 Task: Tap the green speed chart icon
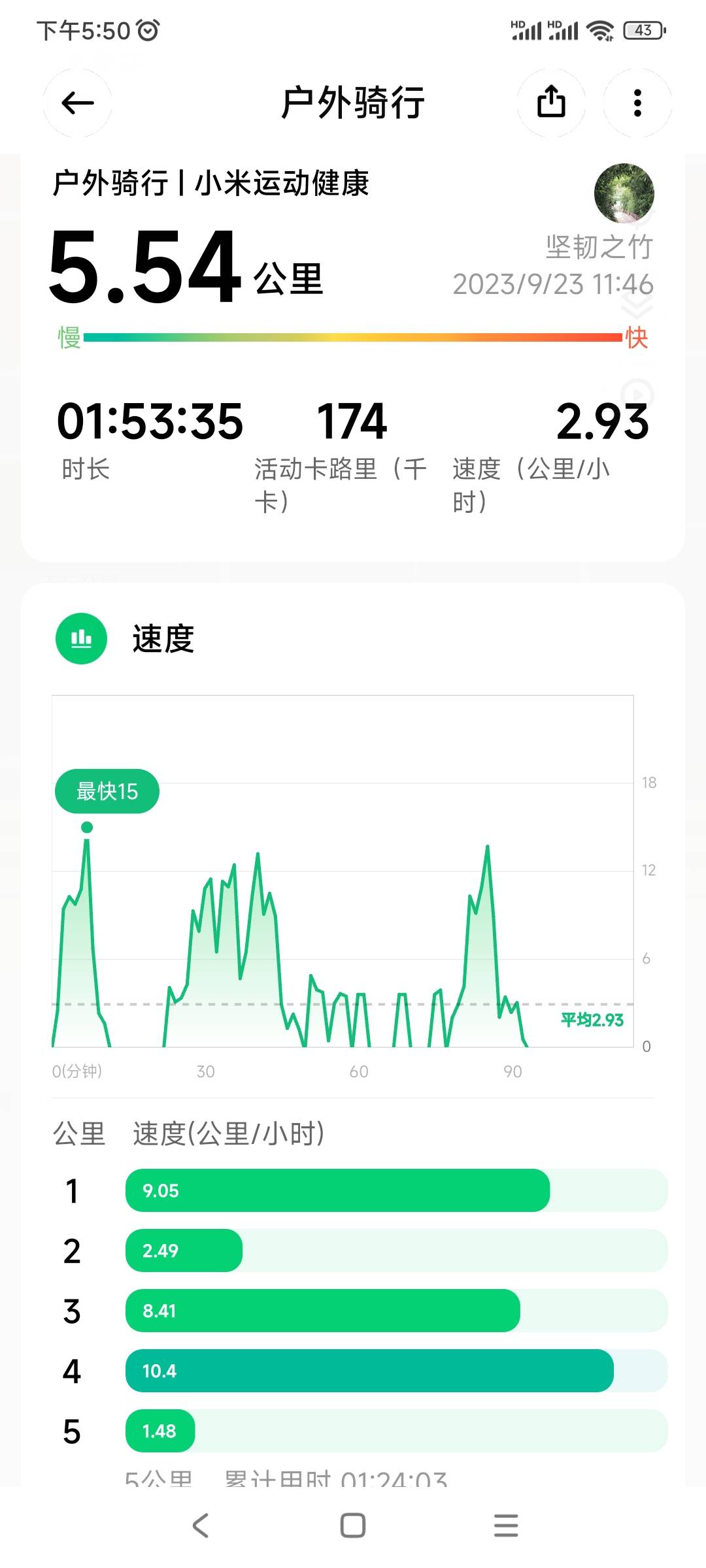coord(81,638)
